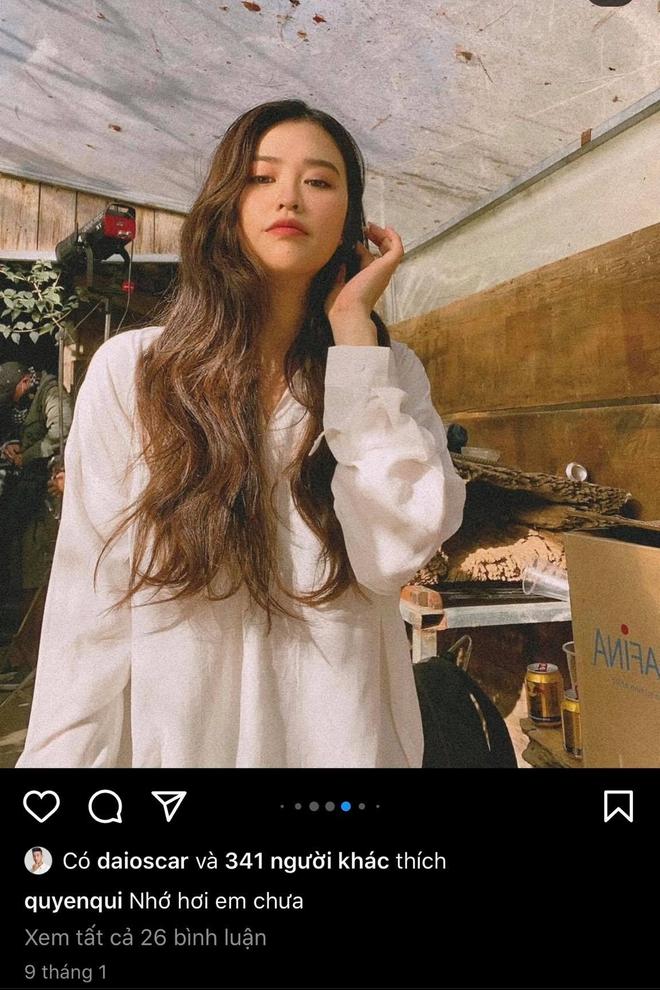
Task: View all 26 comments (Xem tất cả 26 bình luận)
Action: coord(146,938)
